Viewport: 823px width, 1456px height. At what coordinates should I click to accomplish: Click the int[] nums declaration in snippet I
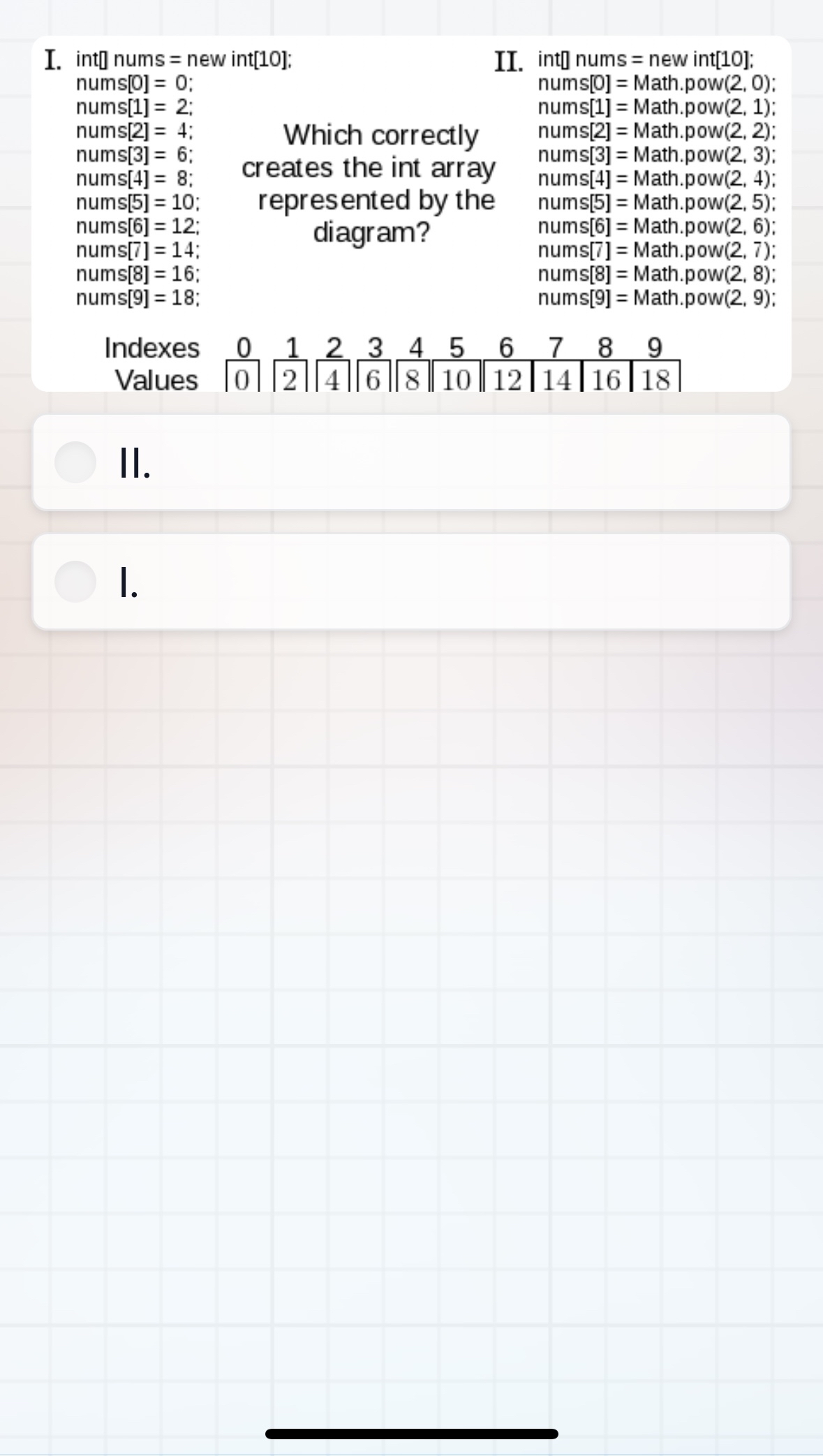pos(181,59)
